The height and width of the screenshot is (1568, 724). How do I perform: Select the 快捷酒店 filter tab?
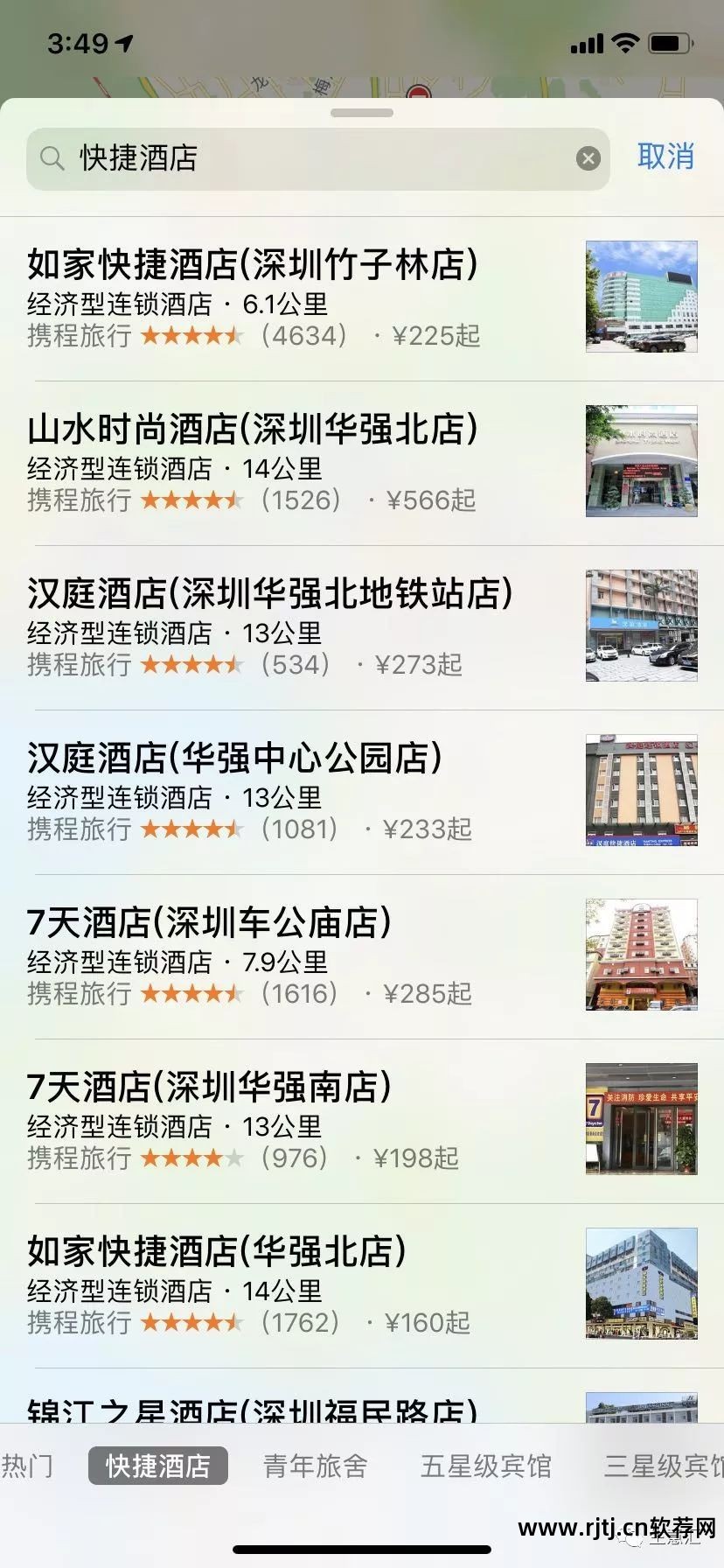(x=160, y=1466)
